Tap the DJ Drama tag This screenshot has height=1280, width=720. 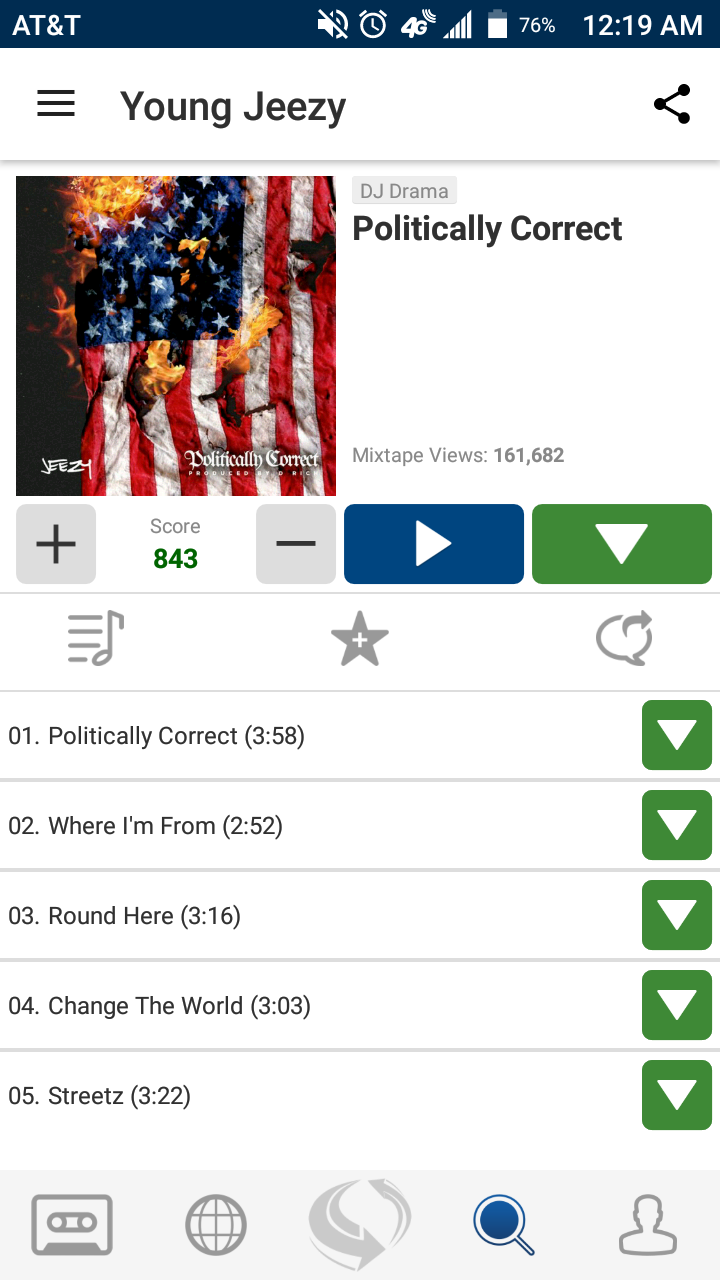pos(404,191)
